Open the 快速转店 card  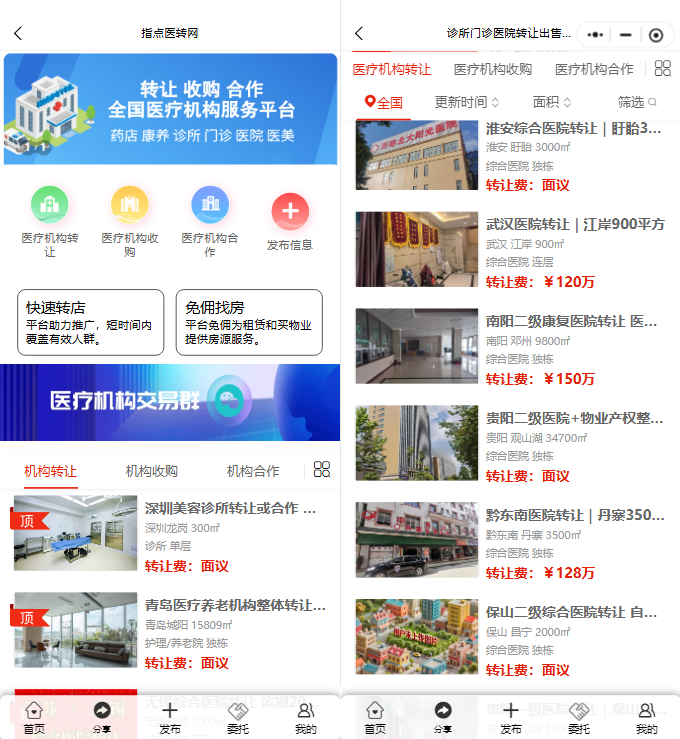point(90,323)
